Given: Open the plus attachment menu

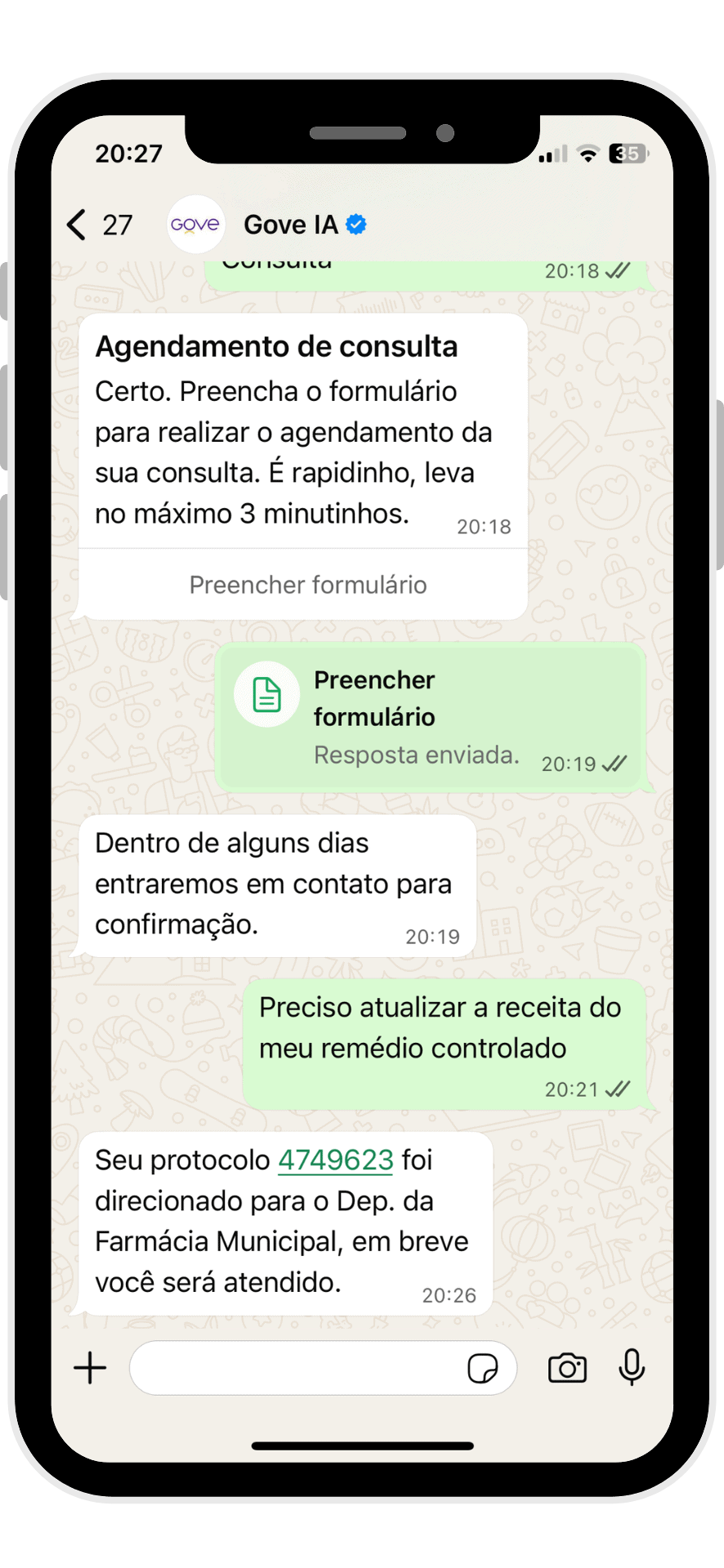Looking at the screenshot, I should [x=90, y=1368].
